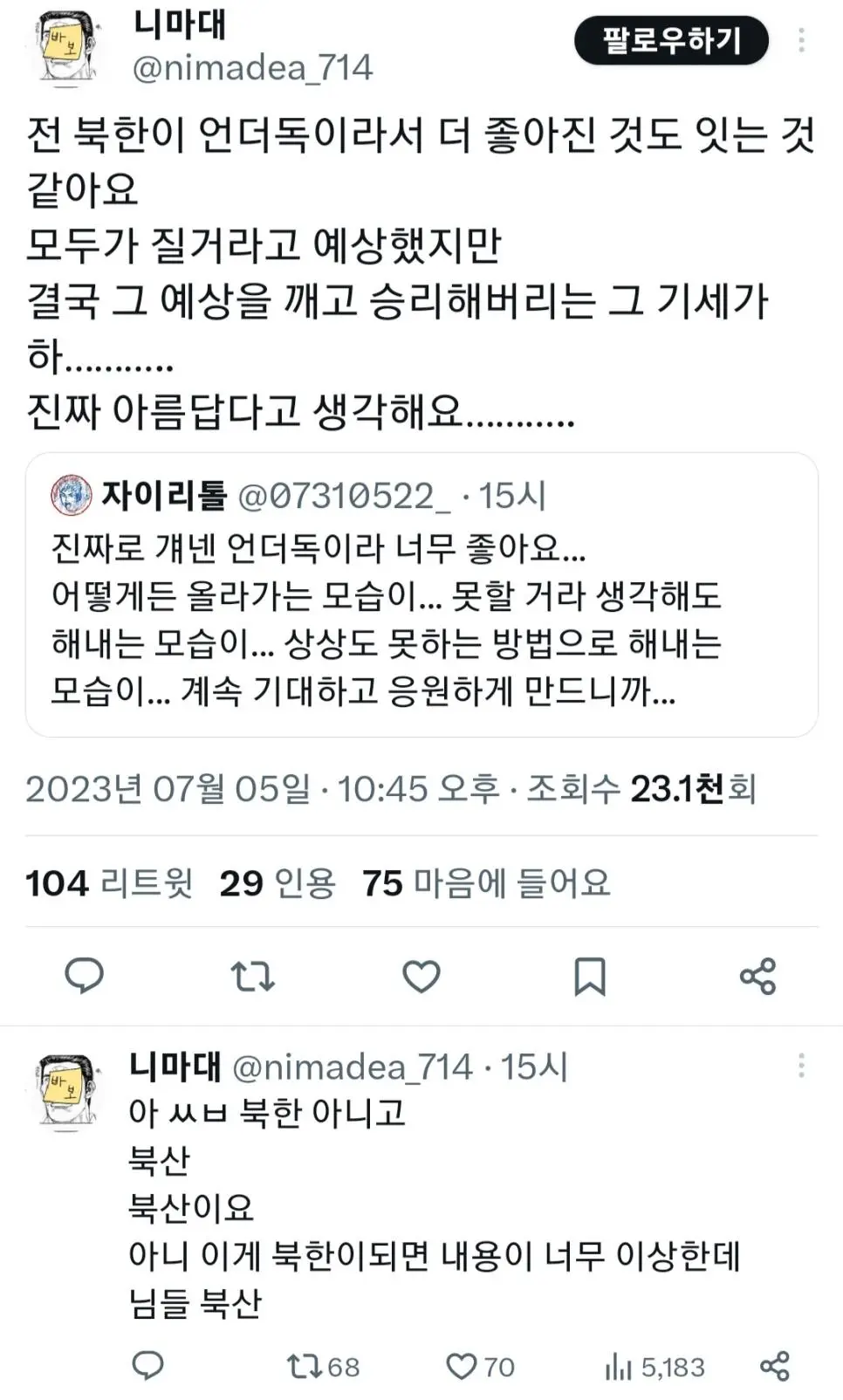View the 29 인용 quotes list
This screenshot has width=843, height=1400.
pyautogui.click(x=278, y=883)
